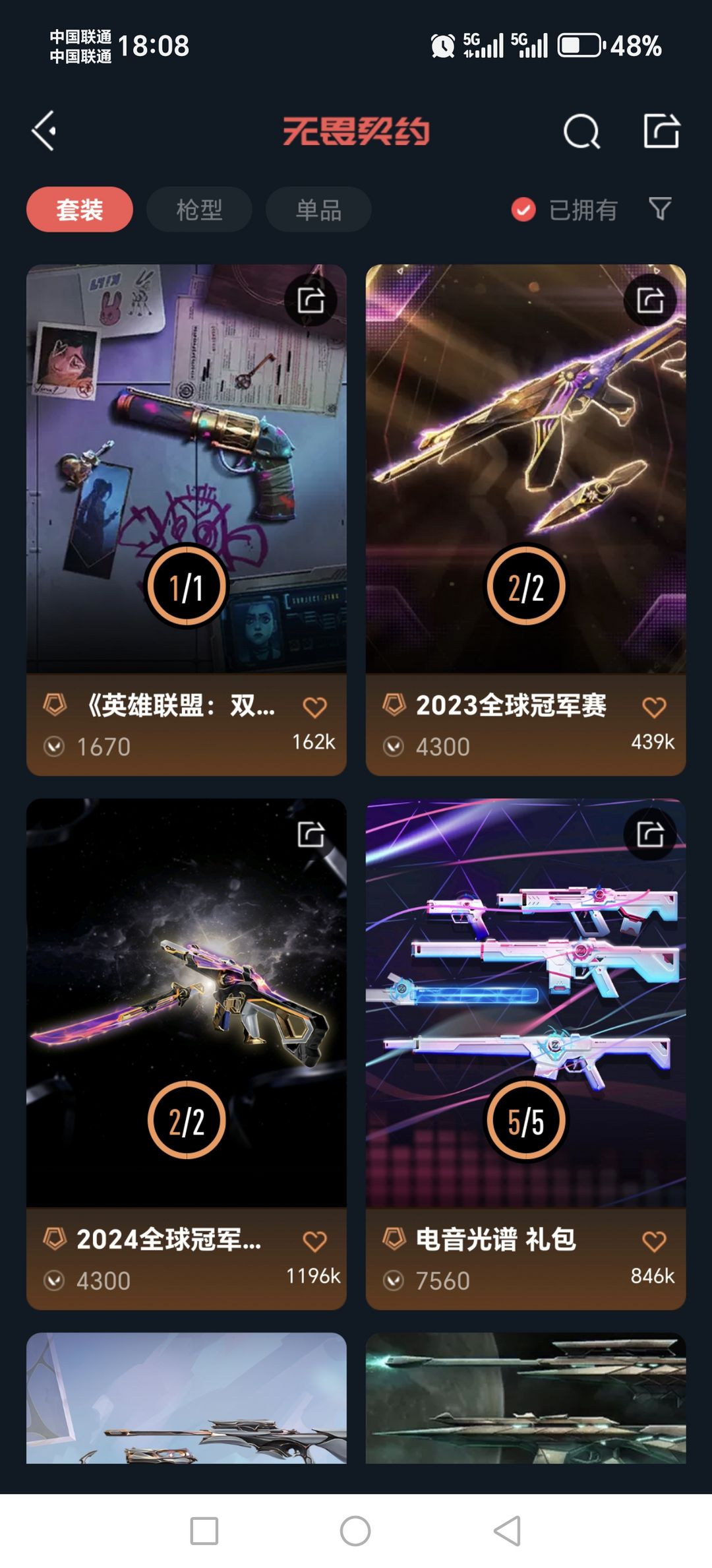Share the 《英雄联盟：双... skin card
The image size is (712, 1568).
[x=311, y=300]
